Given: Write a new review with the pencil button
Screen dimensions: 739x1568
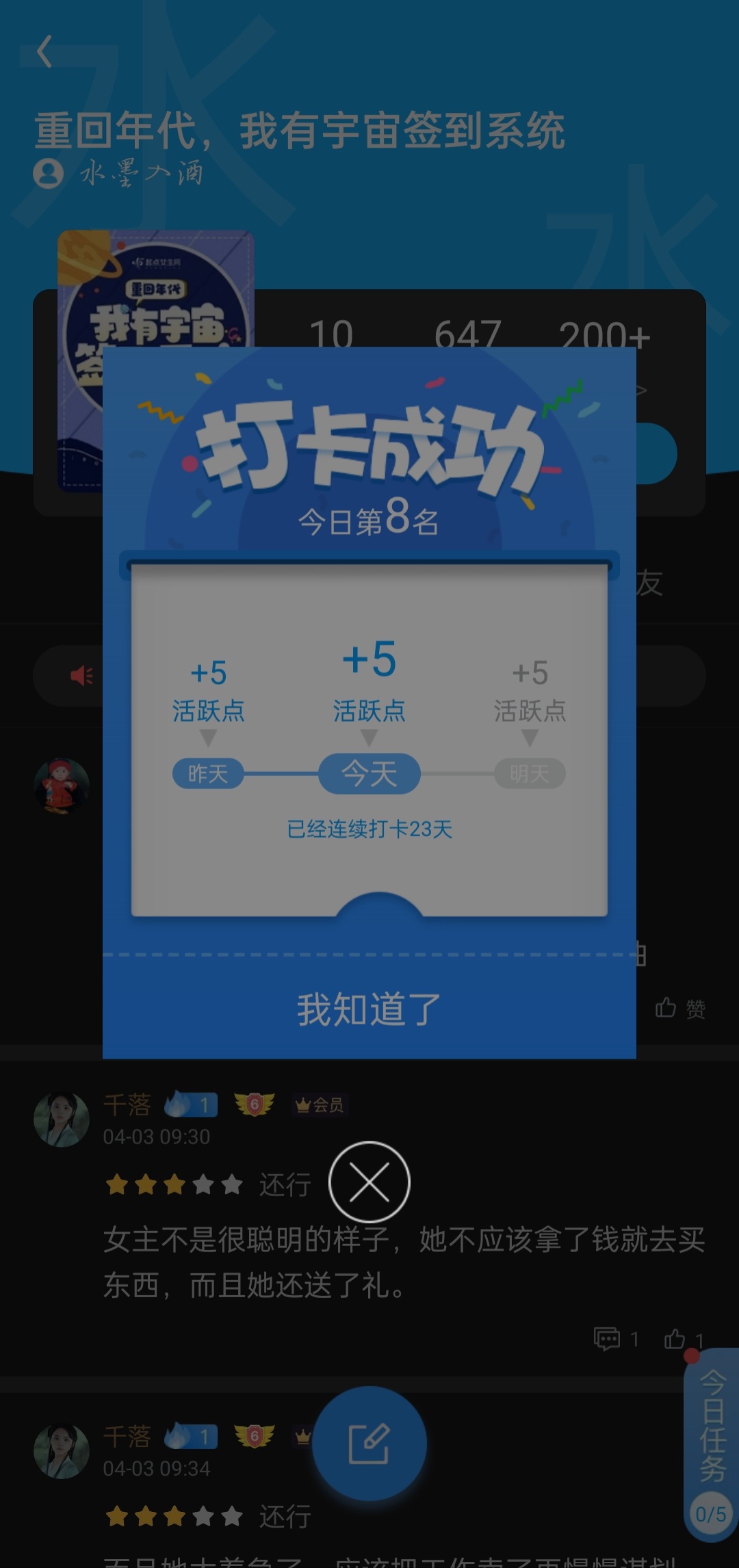Looking at the screenshot, I should click(369, 1443).
